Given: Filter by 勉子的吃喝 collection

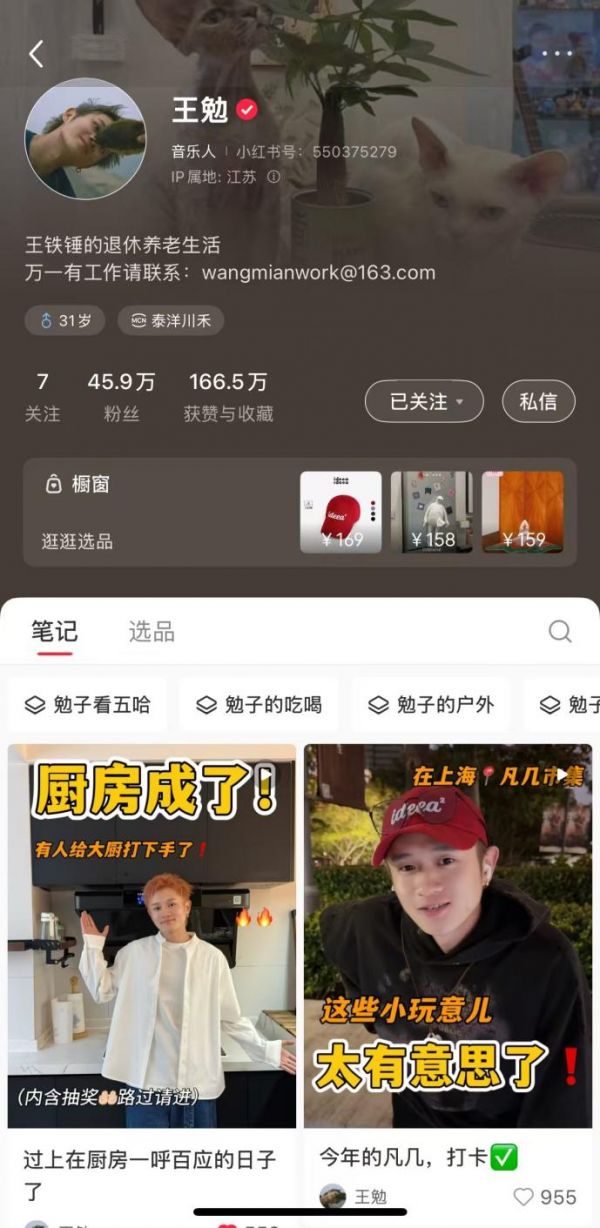Looking at the screenshot, I should click(259, 705).
